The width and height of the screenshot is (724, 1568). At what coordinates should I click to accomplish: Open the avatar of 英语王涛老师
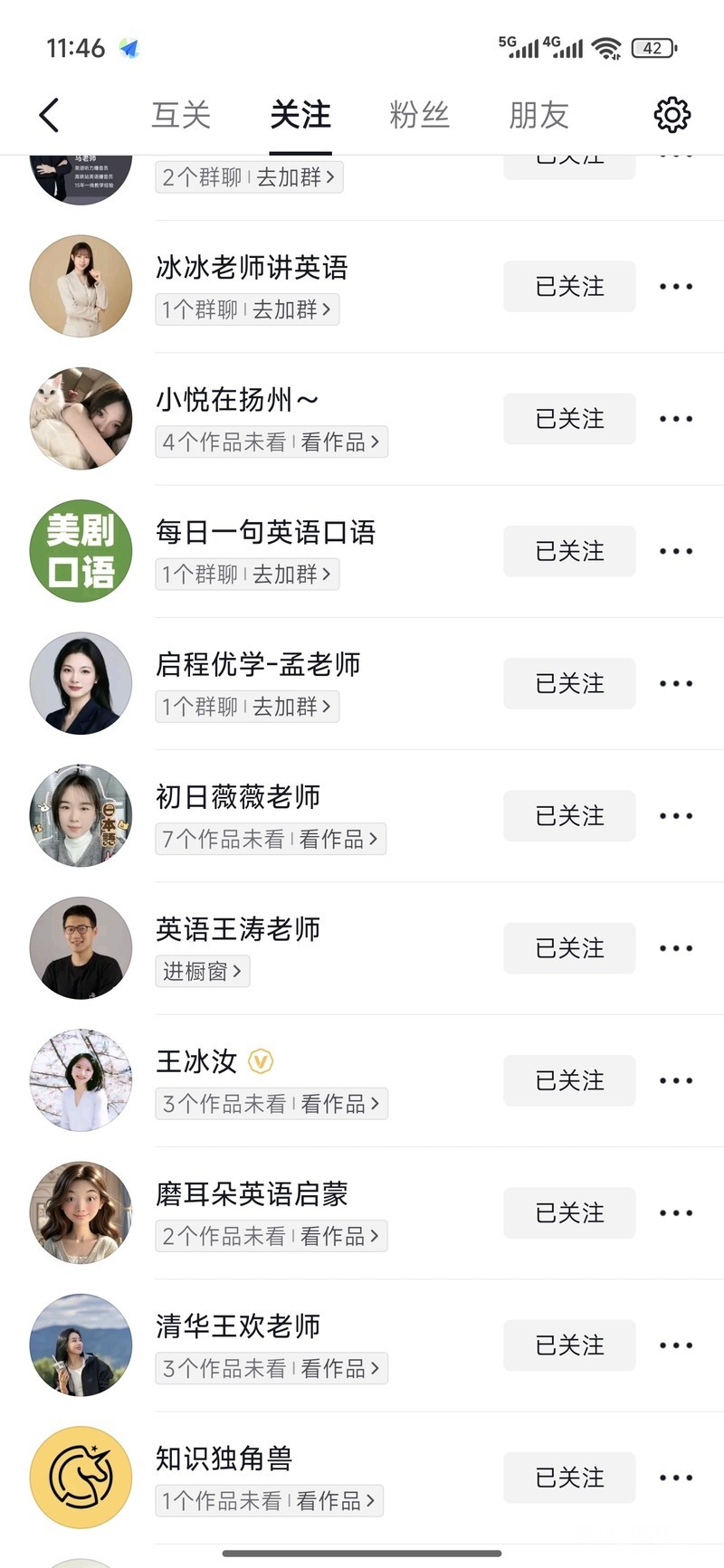[81, 948]
